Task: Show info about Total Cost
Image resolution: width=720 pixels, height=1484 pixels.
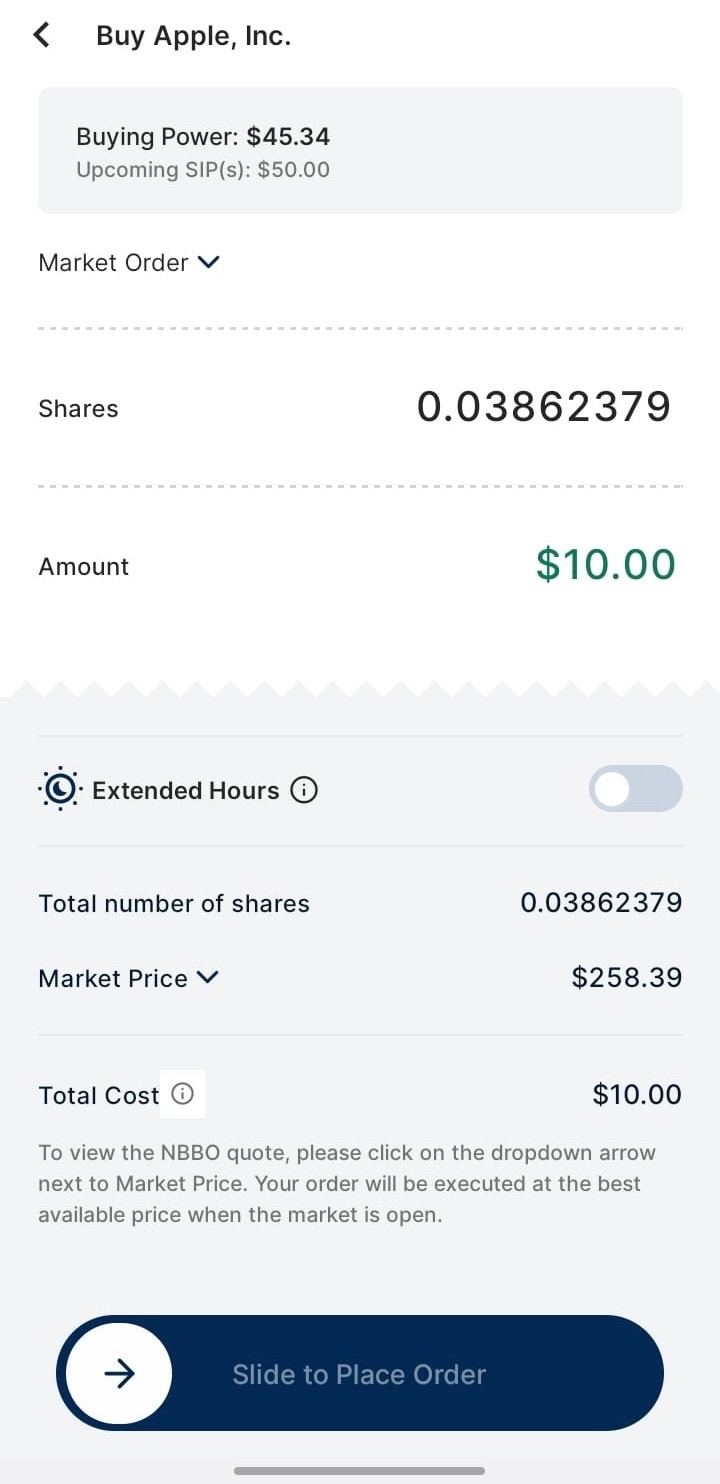Action: [183, 1095]
